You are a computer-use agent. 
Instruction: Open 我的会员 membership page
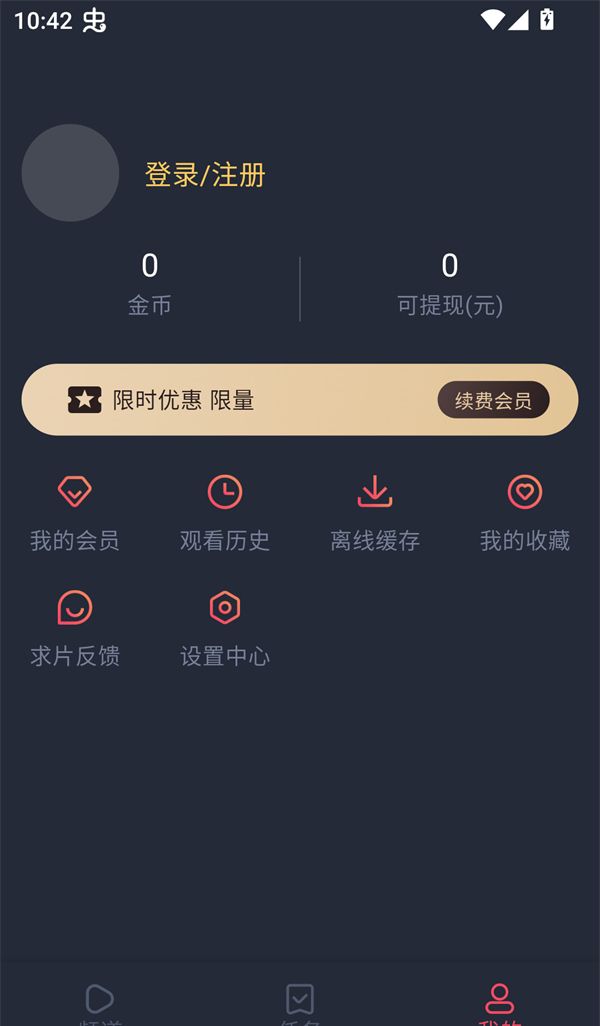pyautogui.click(x=75, y=513)
